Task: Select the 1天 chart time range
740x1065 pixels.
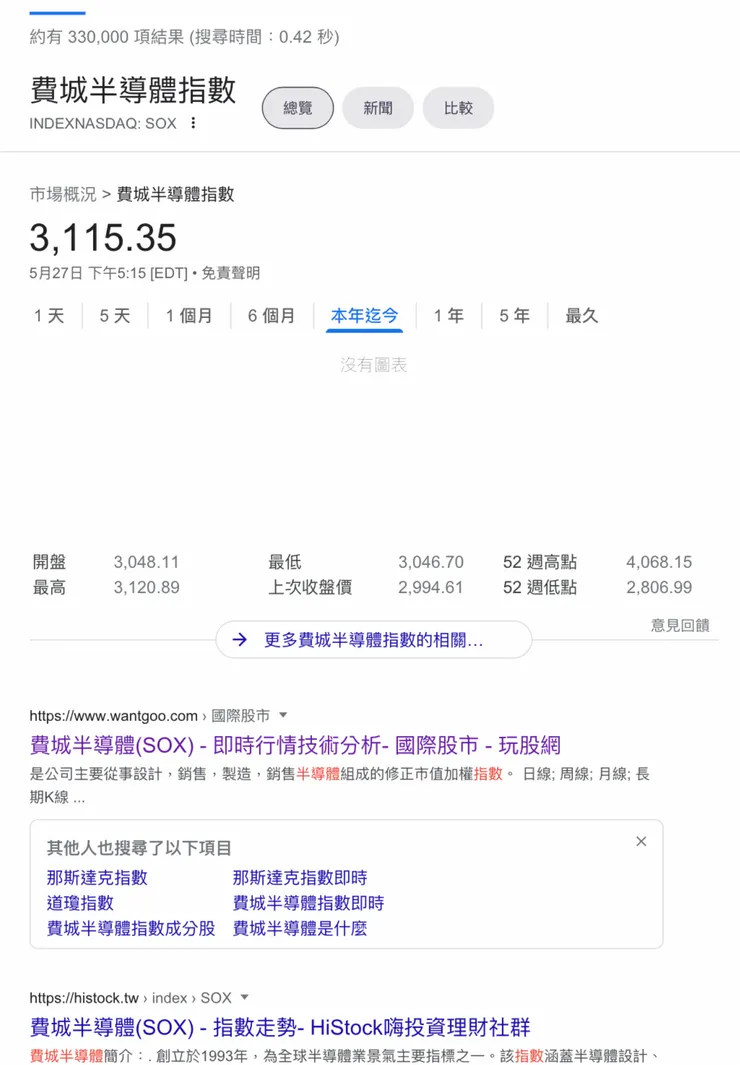Action: coord(50,315)
